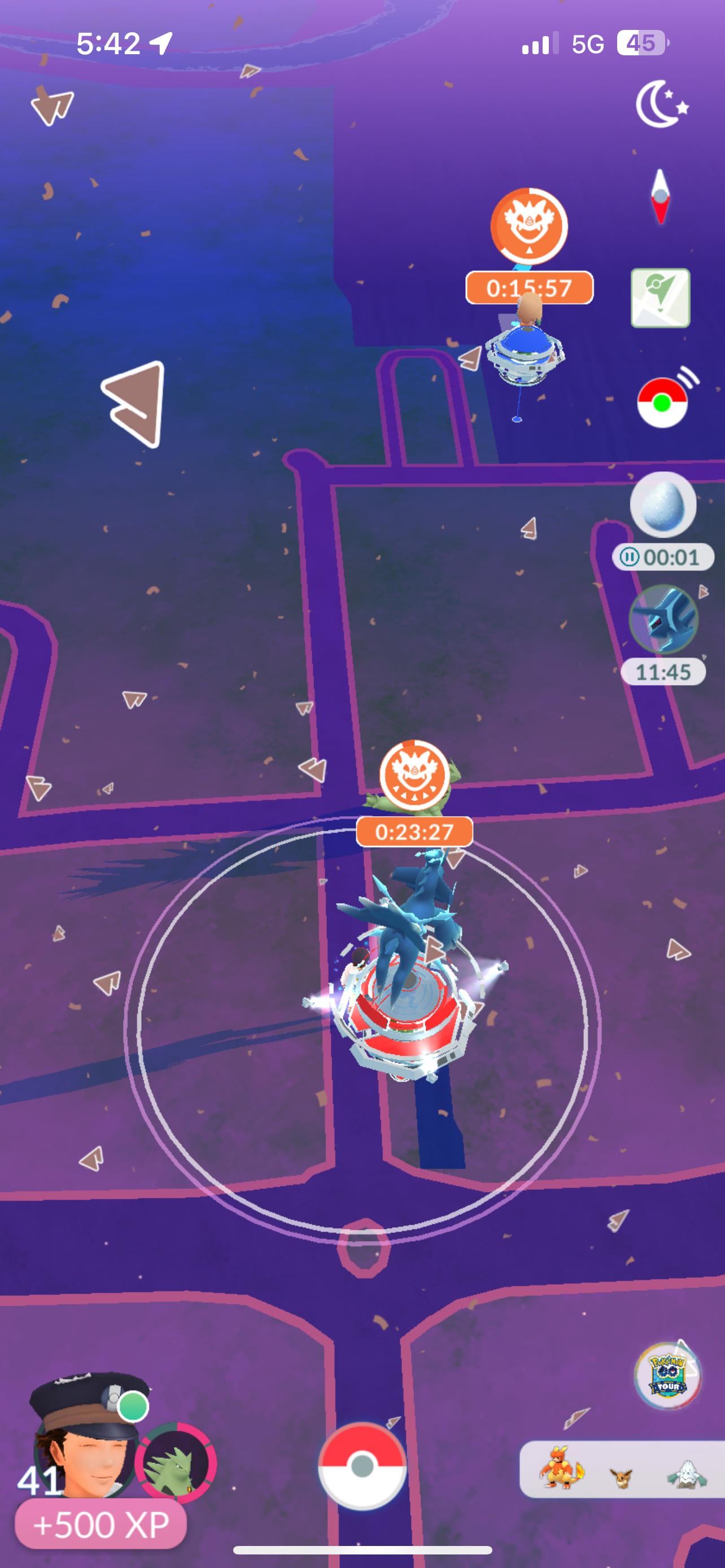Select the blue gym with 0:15:57 raid
This screenshot has height=1568, width=725.
coord(525,356)
